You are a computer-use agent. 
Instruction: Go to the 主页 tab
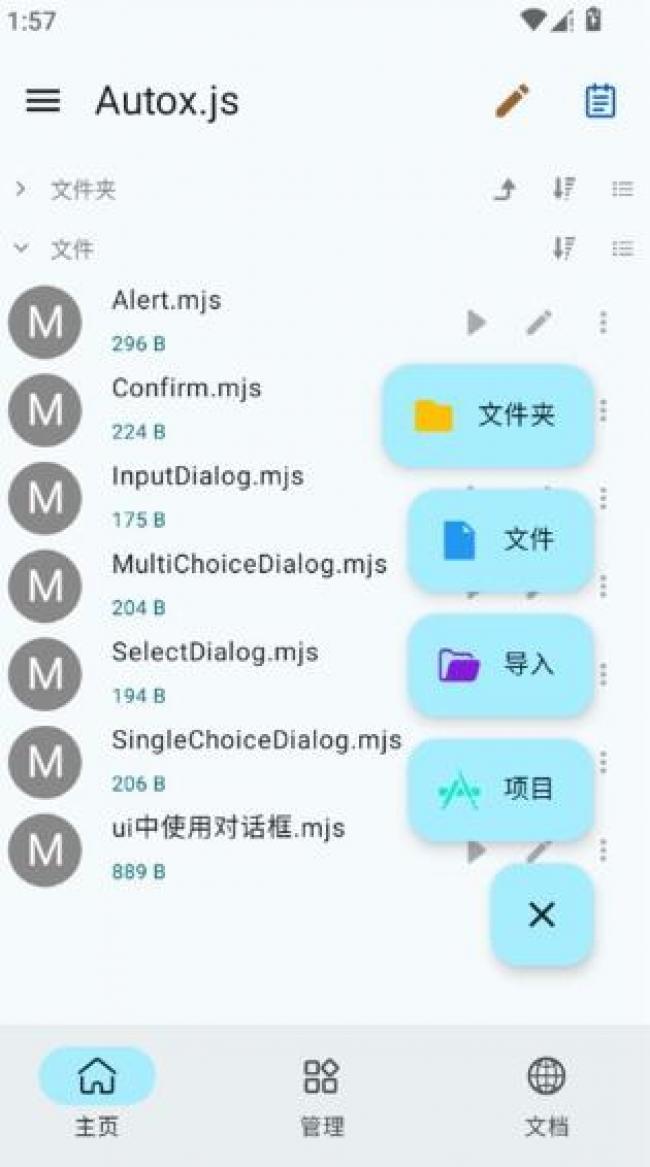(x=97, y=1096)
